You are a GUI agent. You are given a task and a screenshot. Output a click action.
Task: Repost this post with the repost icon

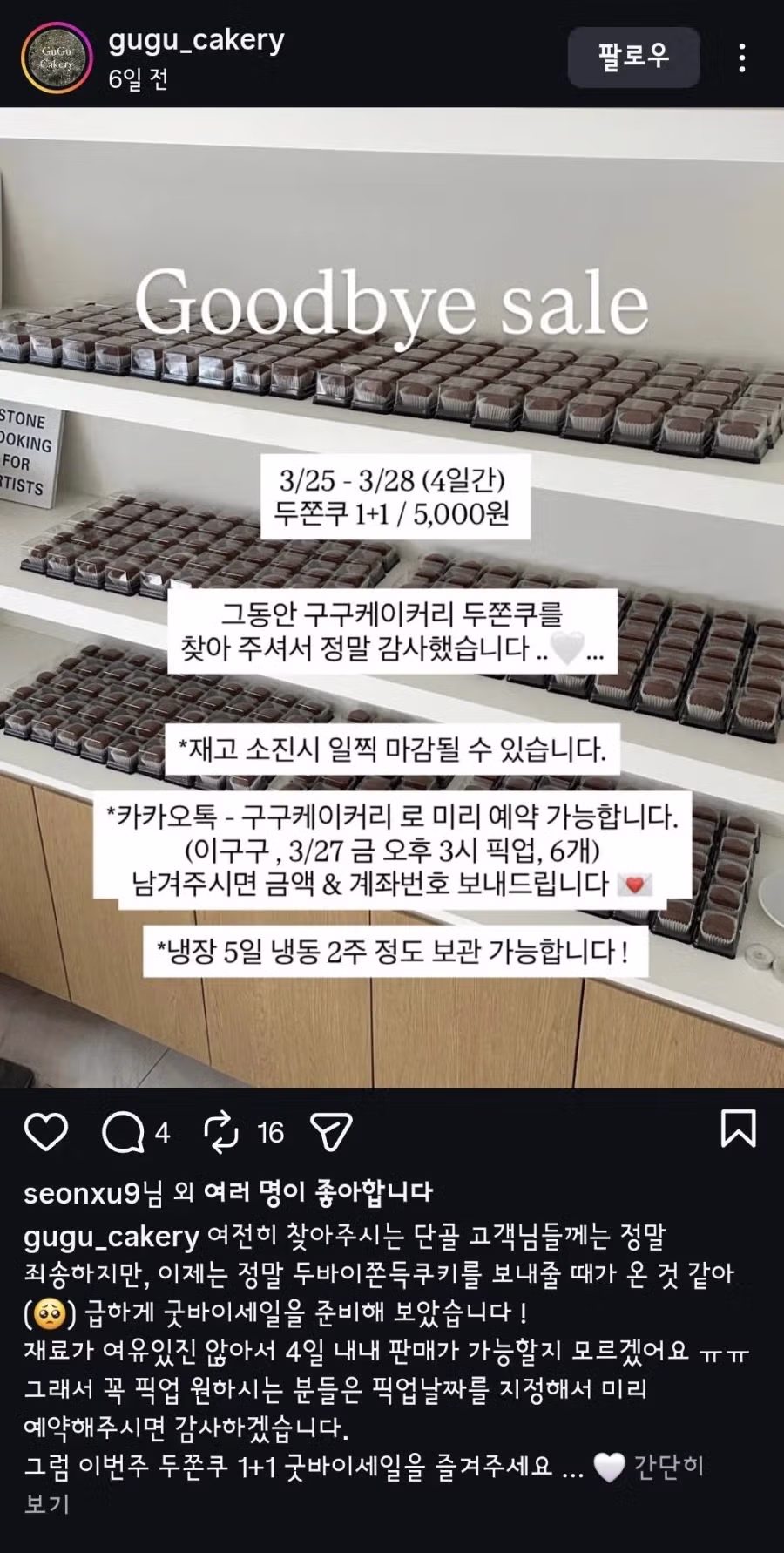[221, 1132]
